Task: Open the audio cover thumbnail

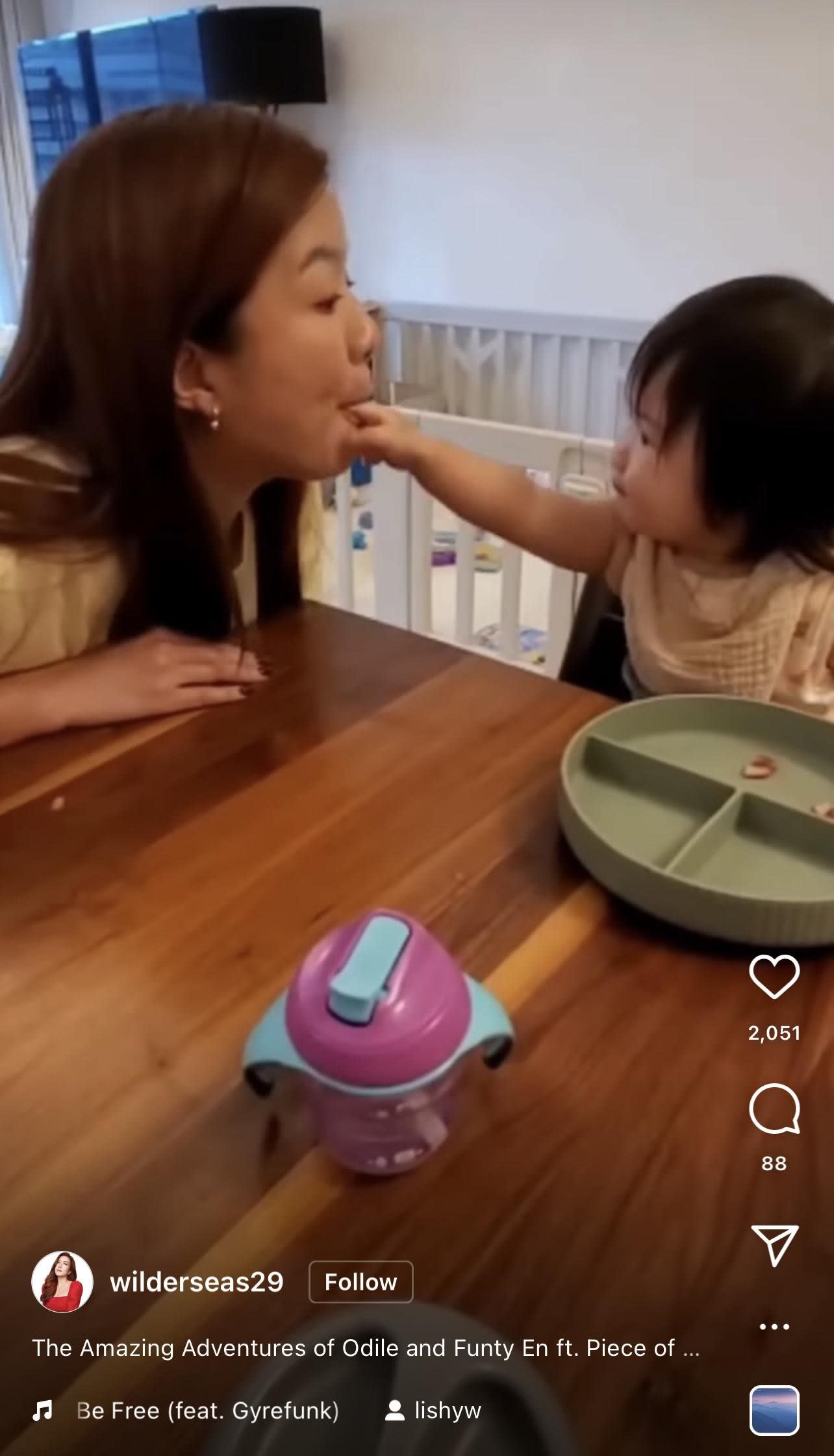Action: (774, 1411)
